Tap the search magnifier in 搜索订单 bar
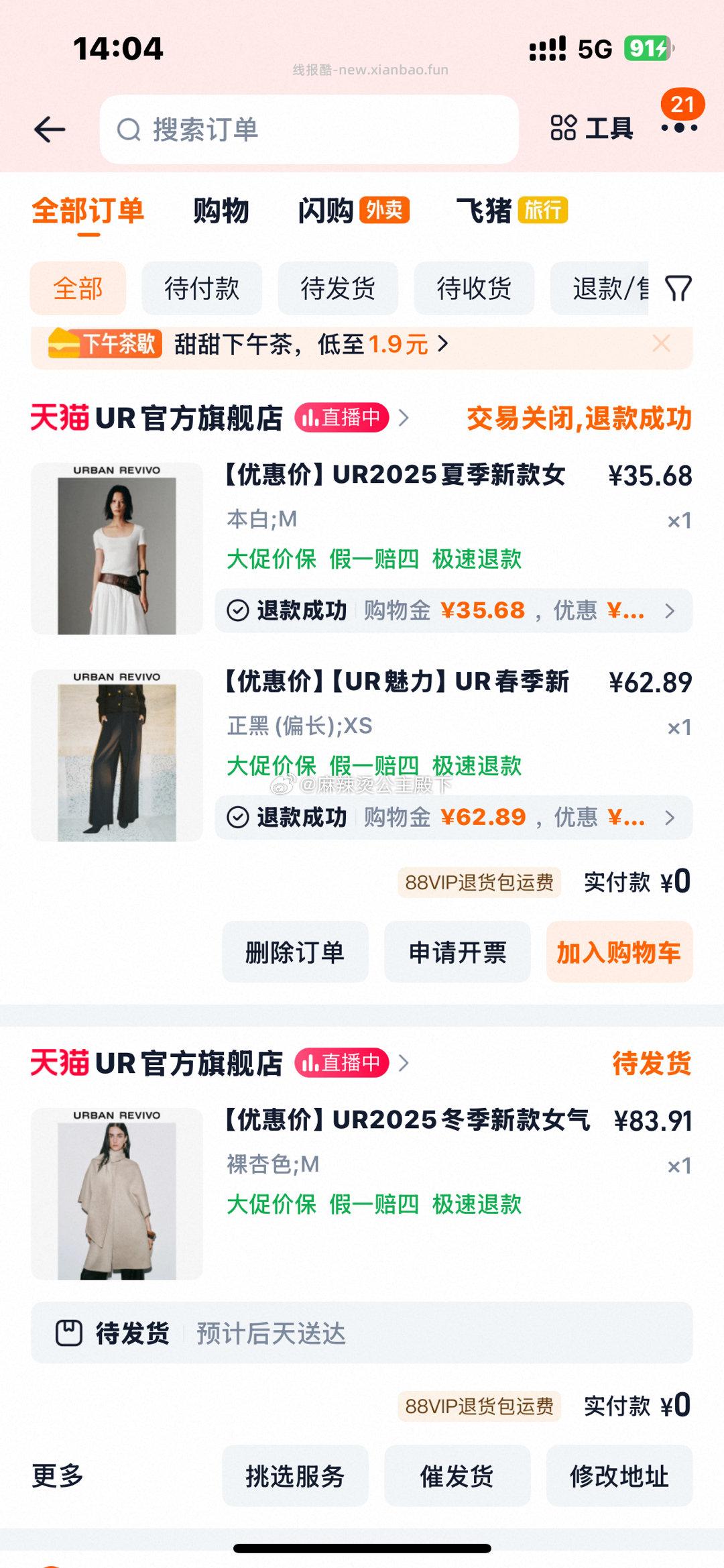The width and height of the screenshot is (724, 1568). point(128,129)
